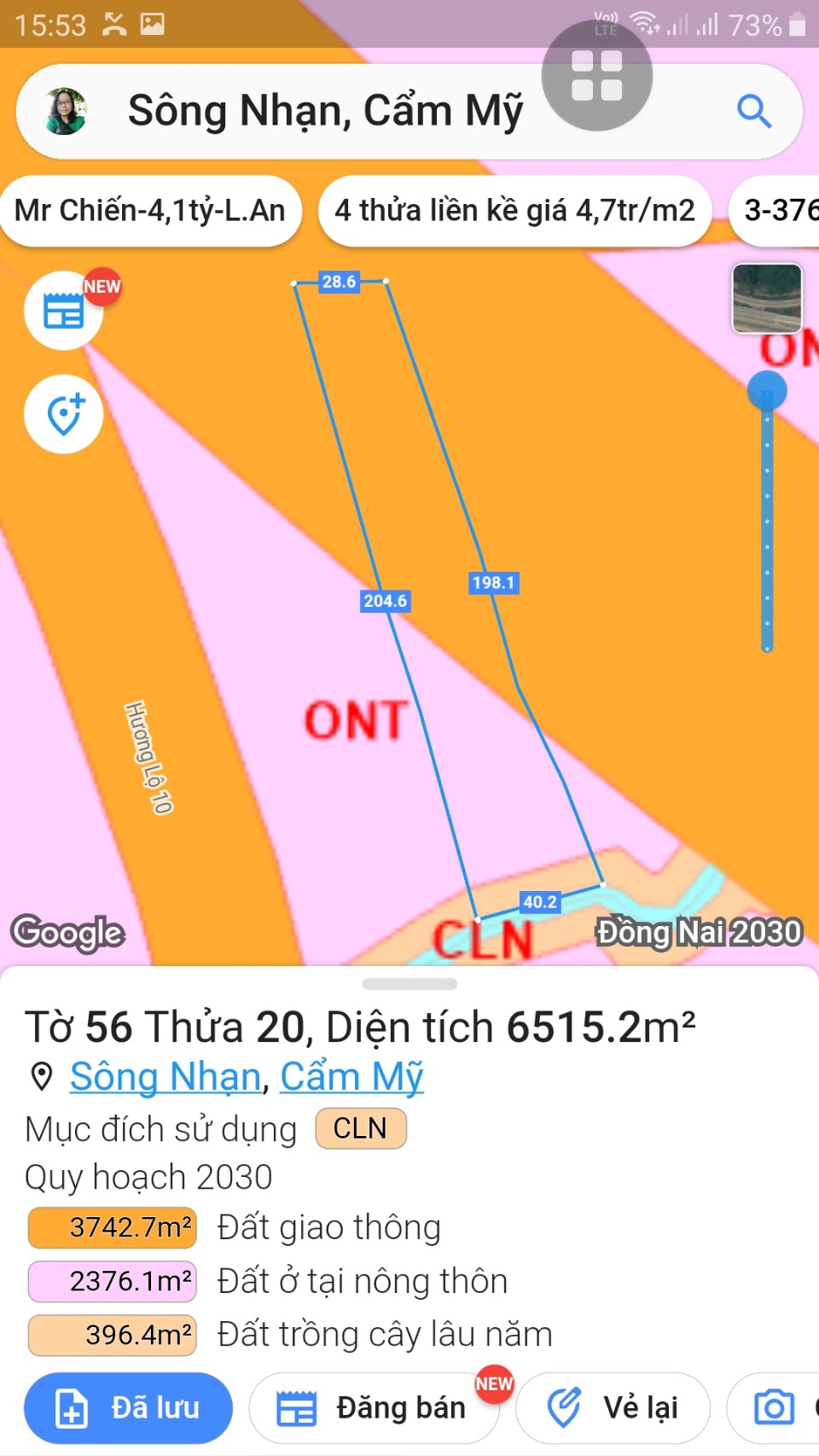Open the Sông Nhạn link

[x=165, y=1076]
